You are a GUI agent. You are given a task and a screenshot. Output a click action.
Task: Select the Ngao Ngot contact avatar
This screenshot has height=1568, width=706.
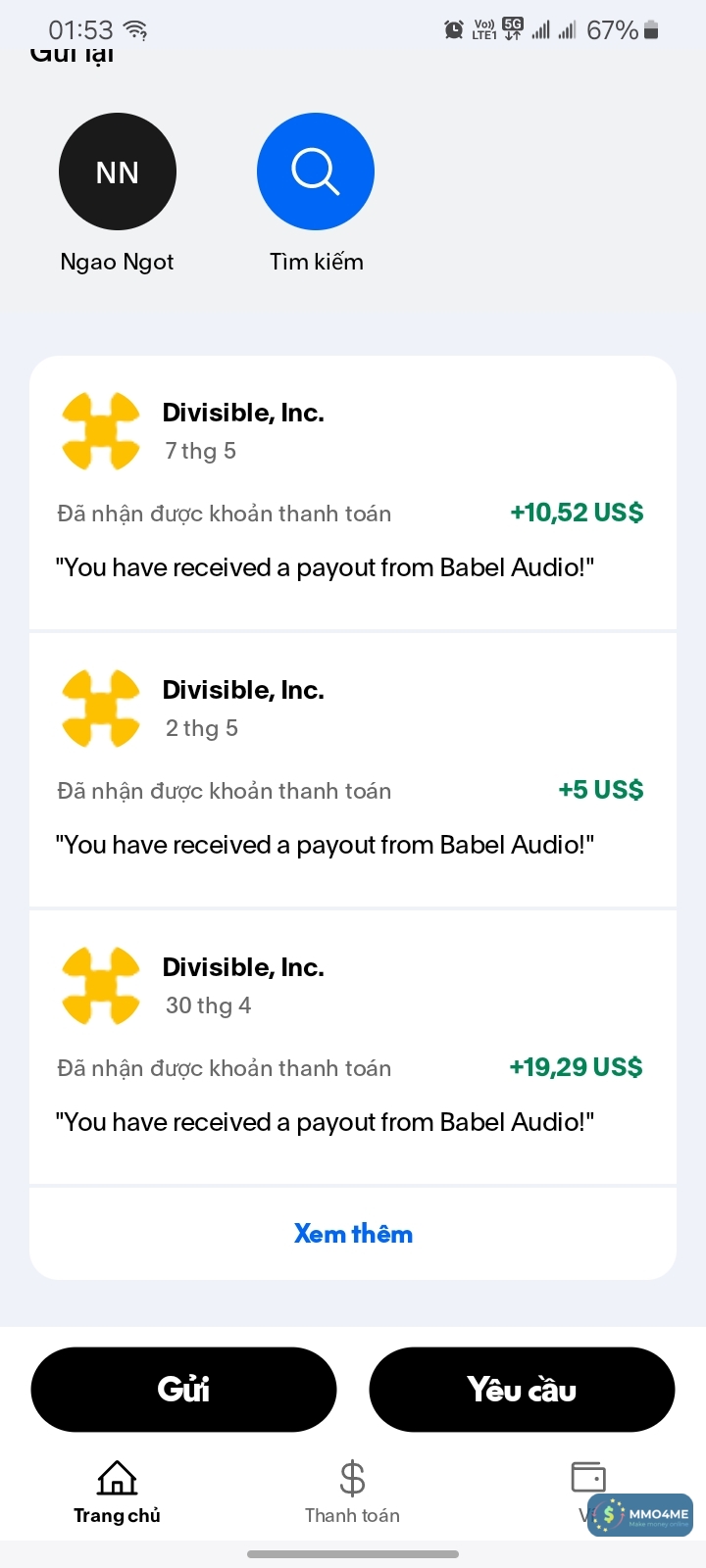pyautogui.click(x=118, y=172)
